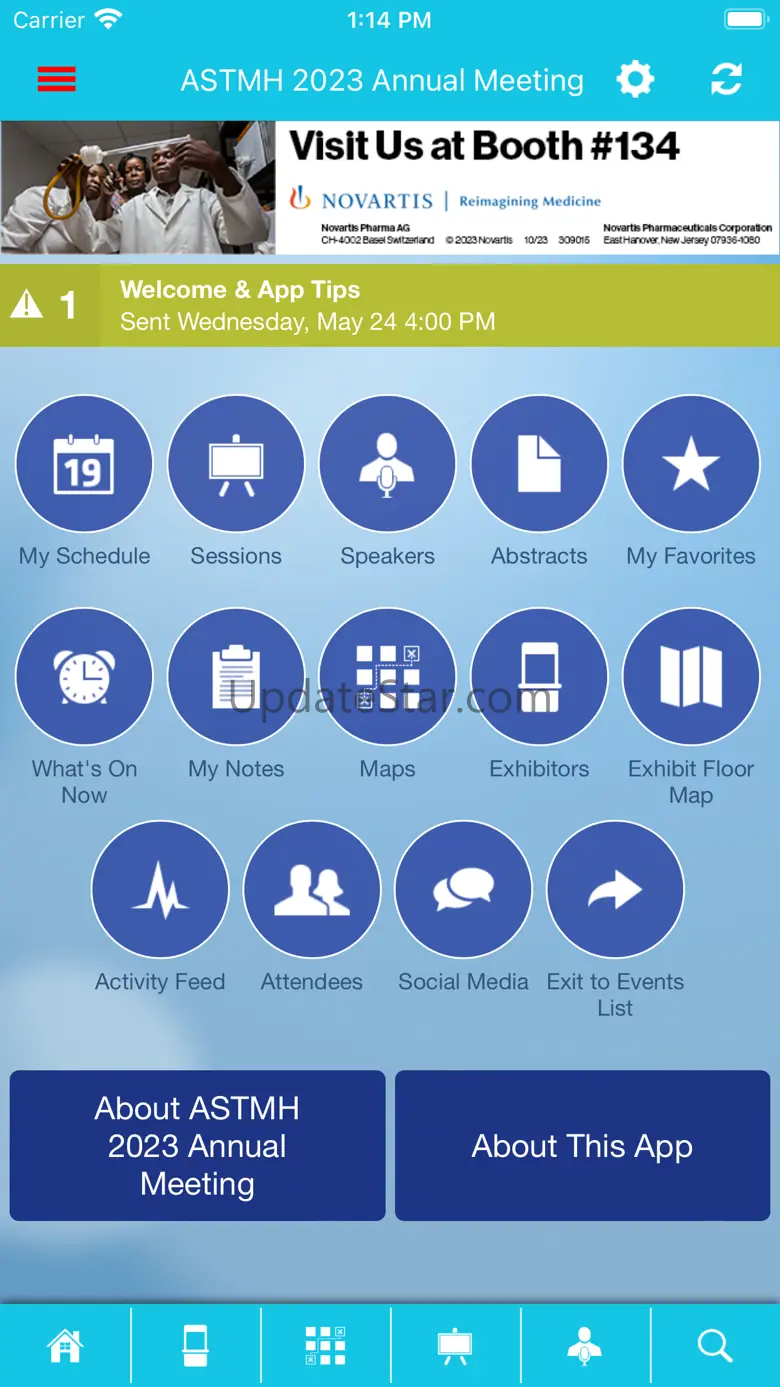The width and height of the screenshot is (780, 1387).
Task: Check What's On Now
Action: (84, 677)
